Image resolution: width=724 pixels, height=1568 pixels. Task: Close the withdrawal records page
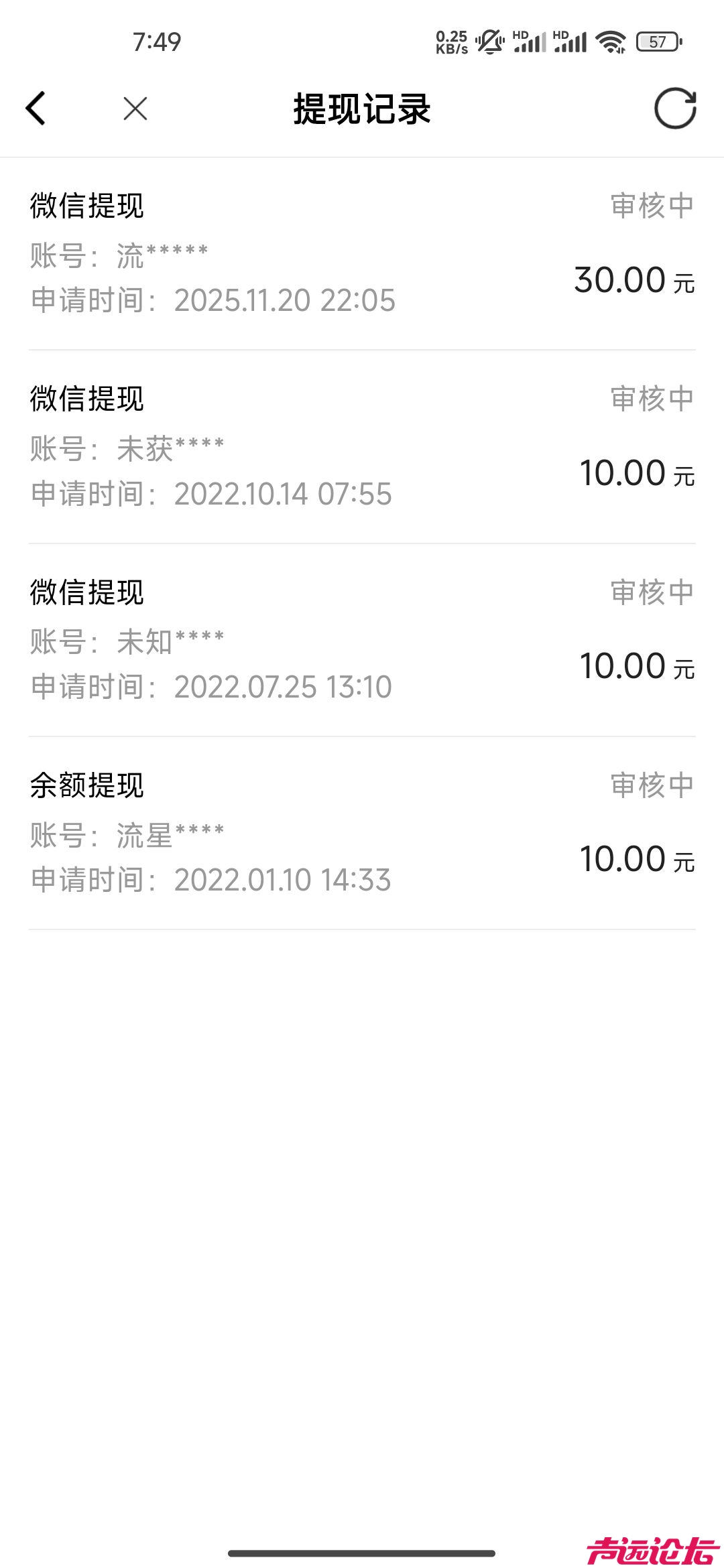pos(135,109)
